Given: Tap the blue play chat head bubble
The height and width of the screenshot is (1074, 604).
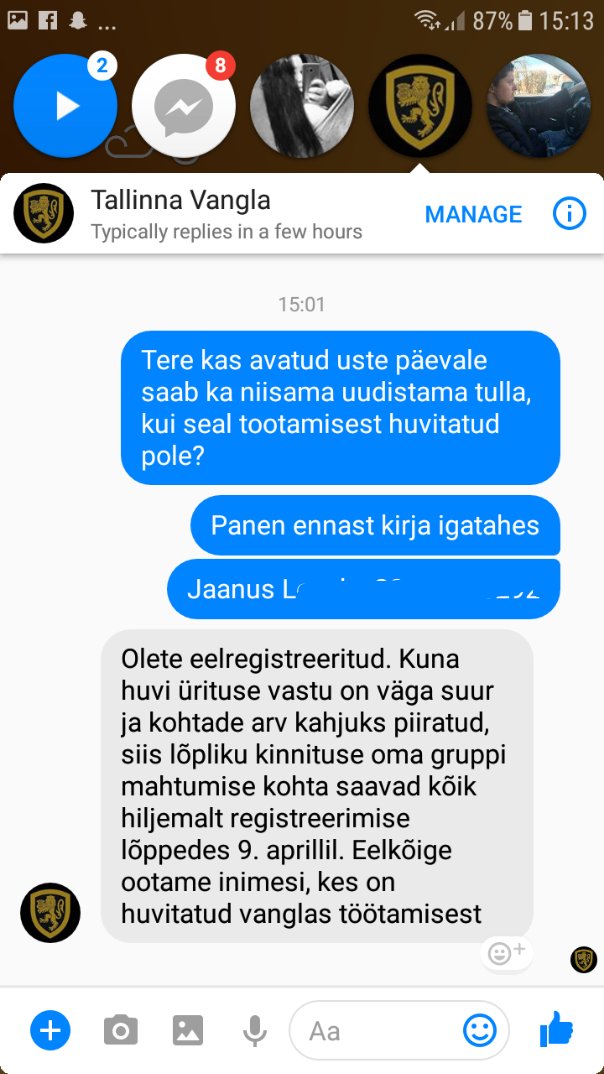Looking at the screenshot, I should tap(65, 106).
